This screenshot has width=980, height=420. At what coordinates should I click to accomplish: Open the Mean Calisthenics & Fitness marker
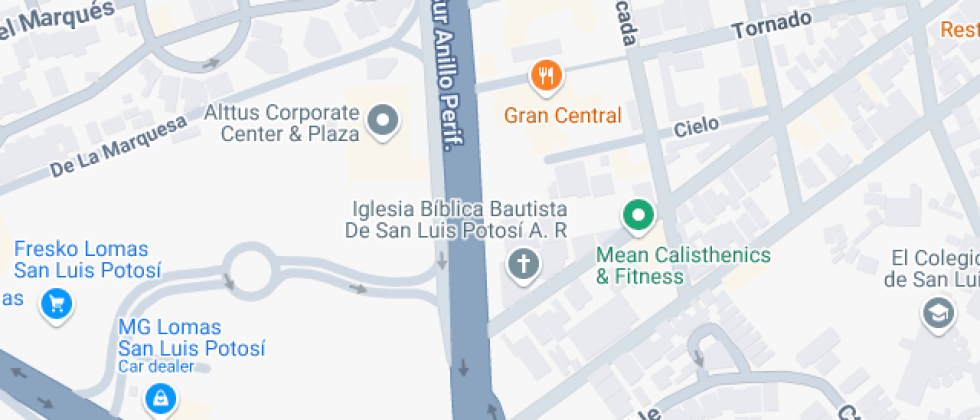tap(638, 214)
